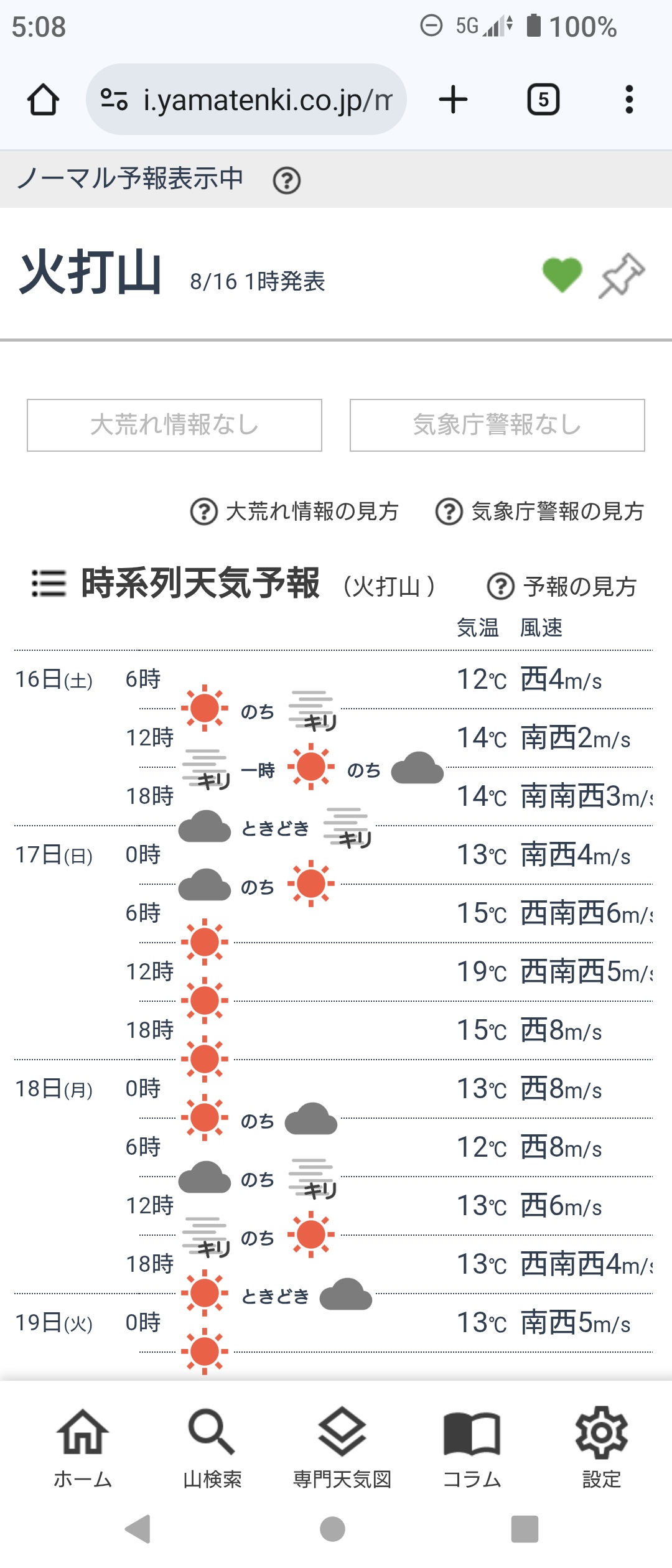Tap the 気象庁警報なし button
Screen dimensions: 672x1568
(497, 425)
